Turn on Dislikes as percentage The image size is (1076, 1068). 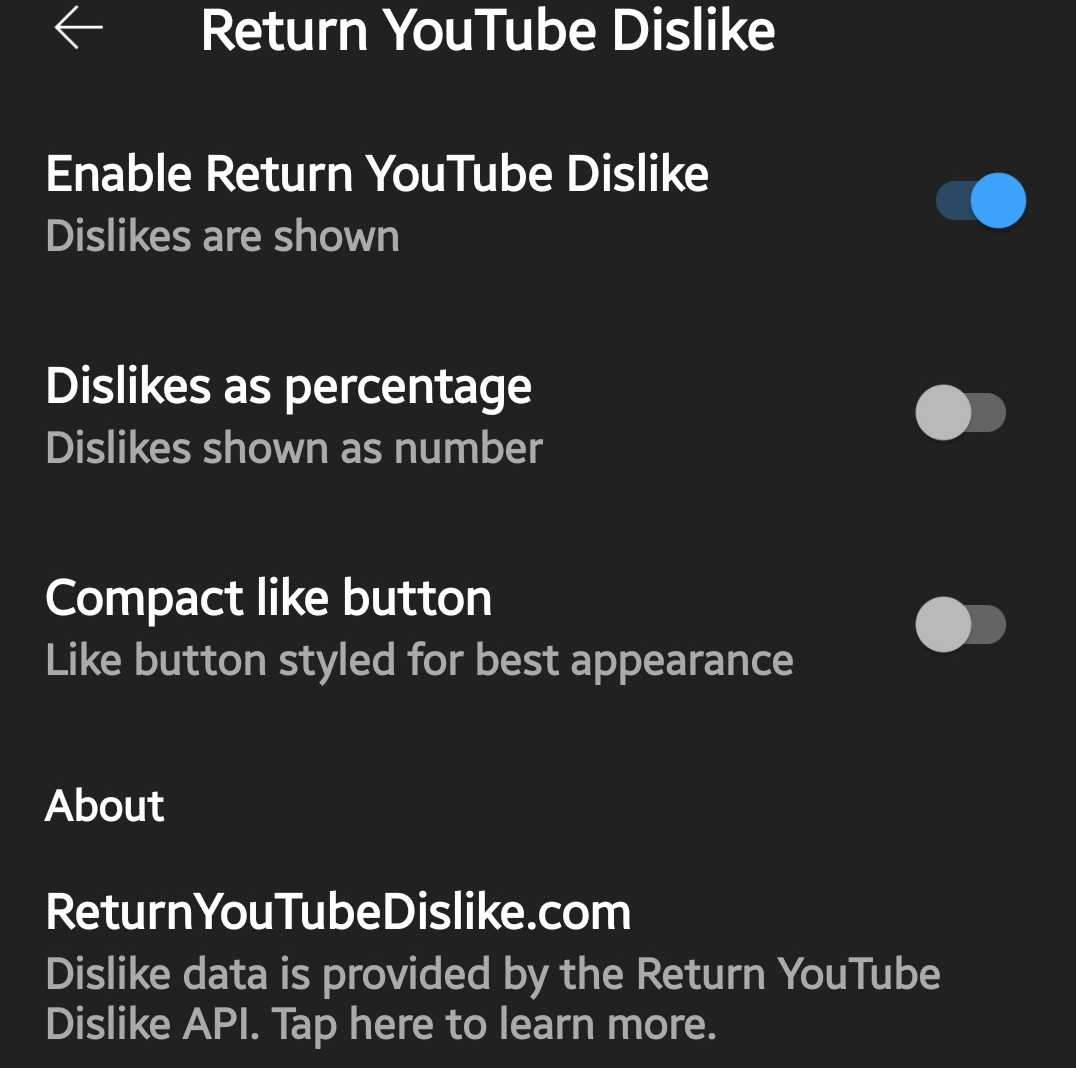pos(960,413)
